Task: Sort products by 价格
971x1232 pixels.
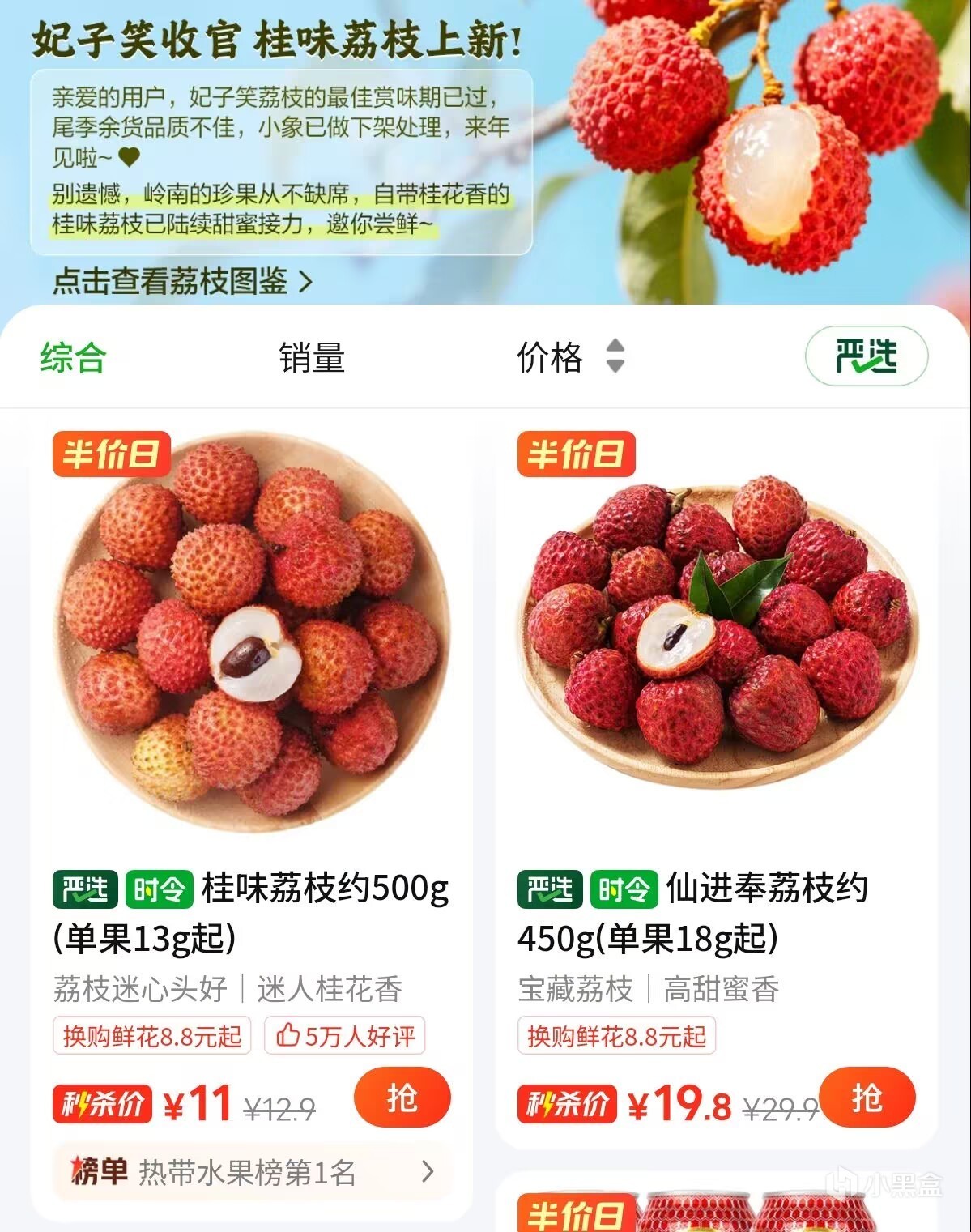Action: coord(569,357)
